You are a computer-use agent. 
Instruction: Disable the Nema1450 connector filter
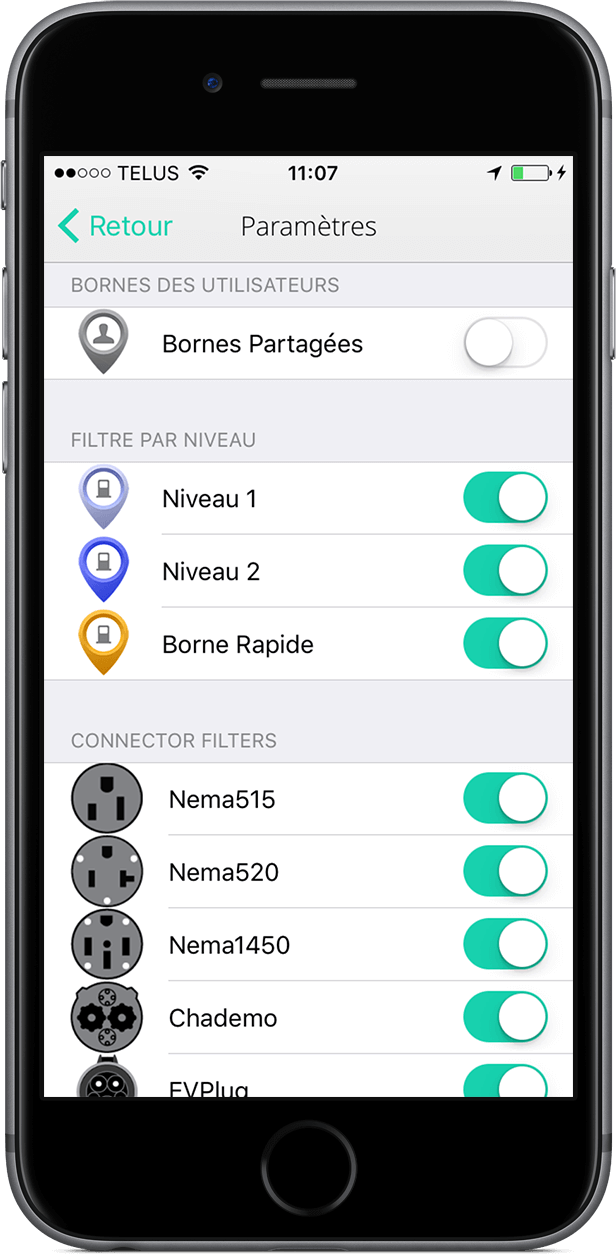coord(505,945)
